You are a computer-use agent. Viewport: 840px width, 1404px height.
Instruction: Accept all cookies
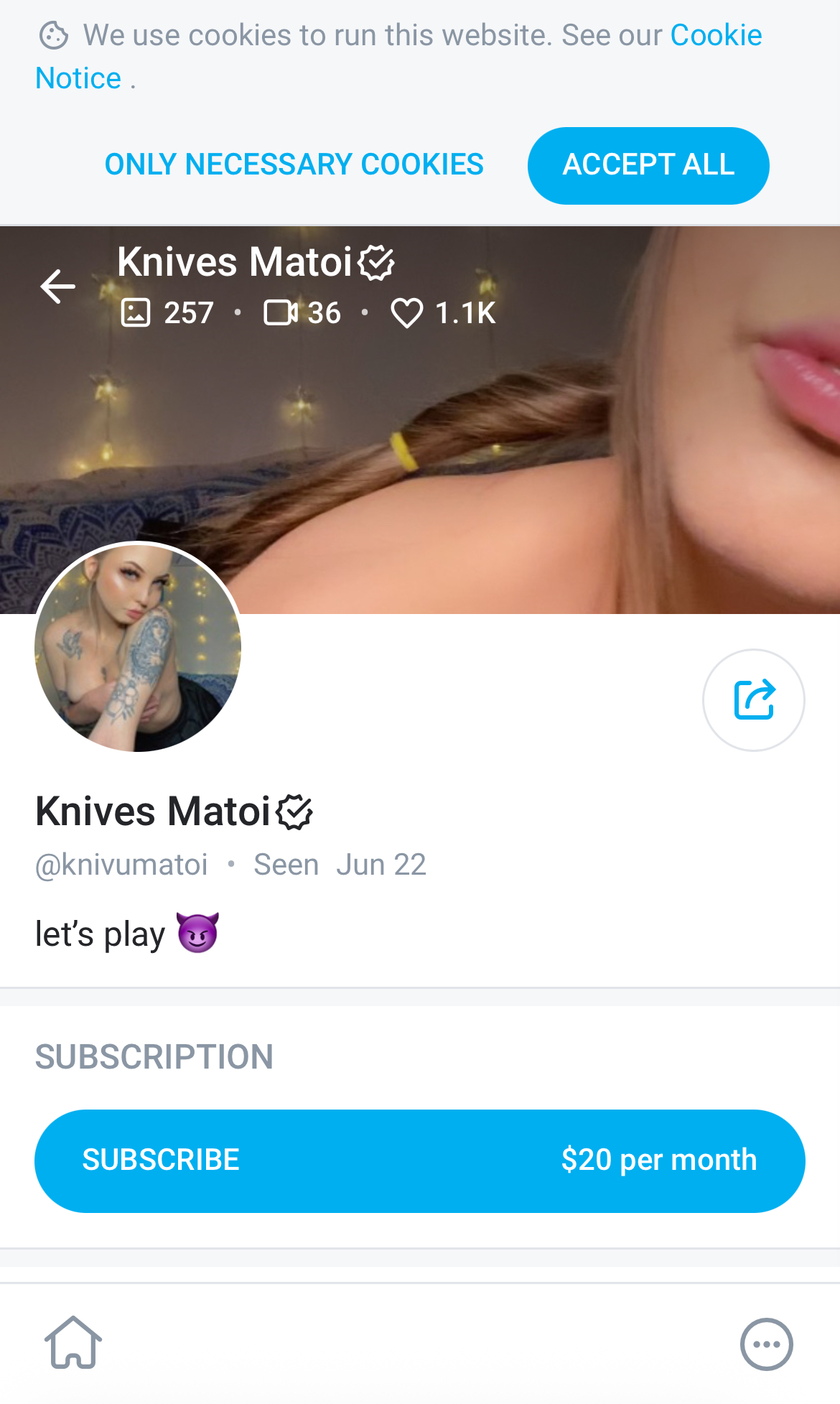[648, 166]
